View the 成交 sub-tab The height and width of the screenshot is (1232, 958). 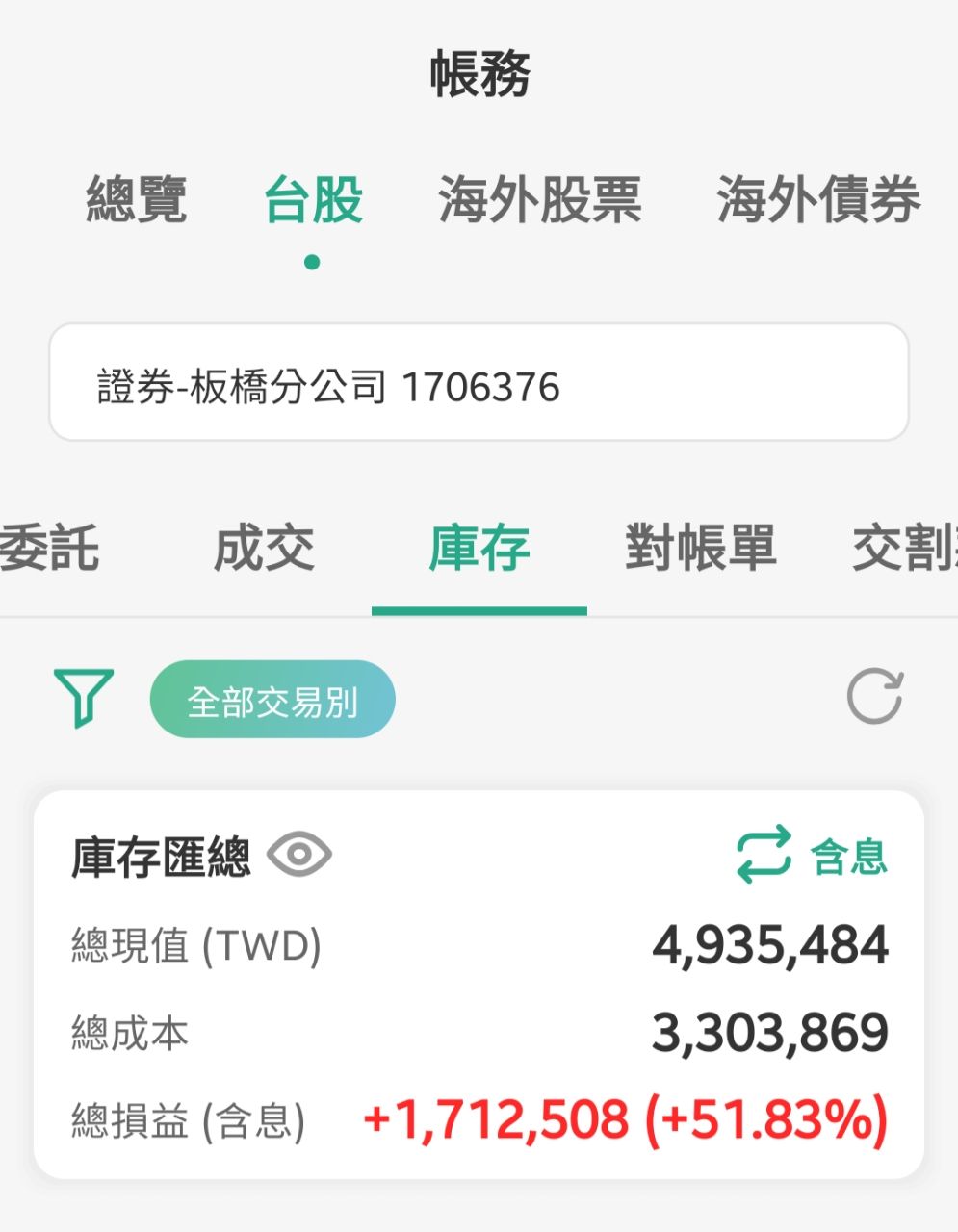(x=264, y=548)
